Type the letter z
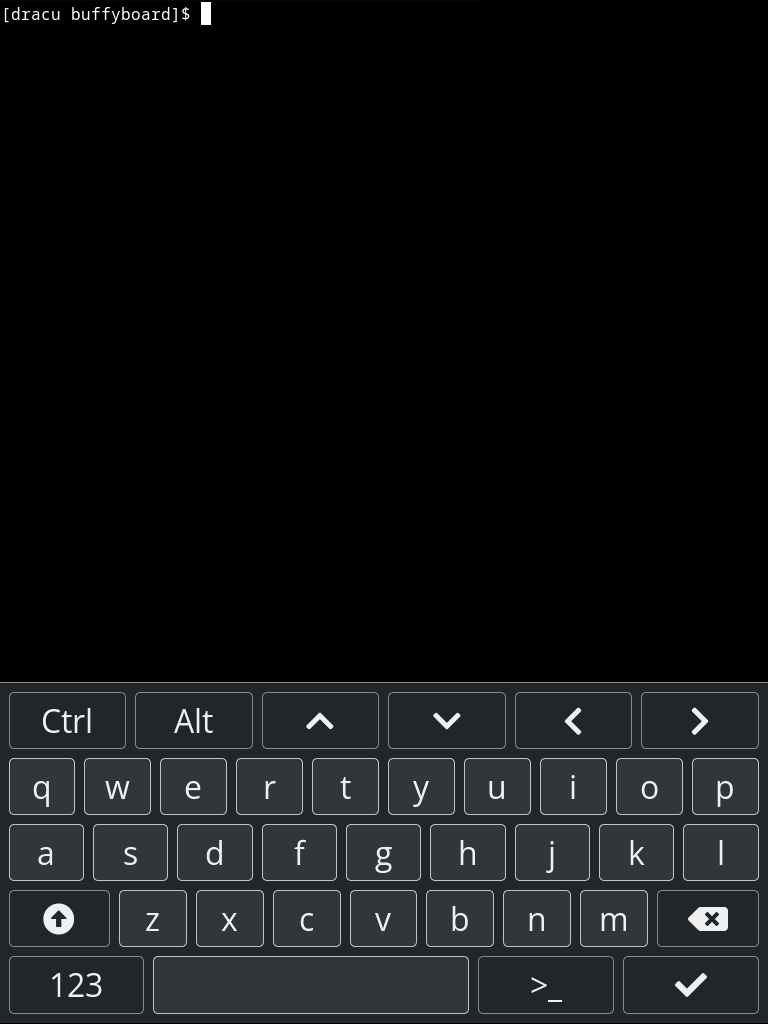The width and height of the screenshot is (768, 1024). 152,918
